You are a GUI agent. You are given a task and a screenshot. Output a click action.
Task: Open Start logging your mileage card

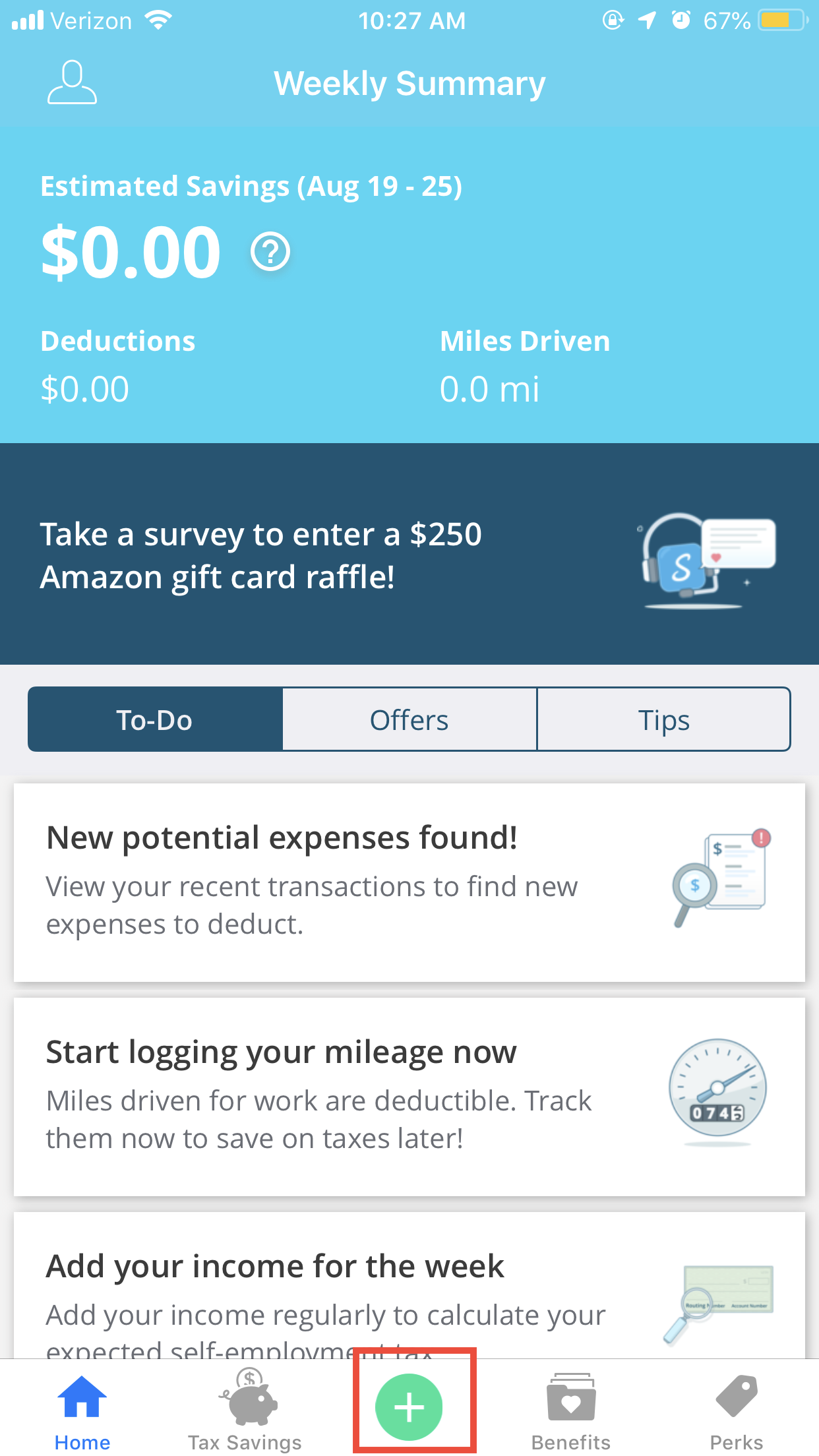point(409,1097)
